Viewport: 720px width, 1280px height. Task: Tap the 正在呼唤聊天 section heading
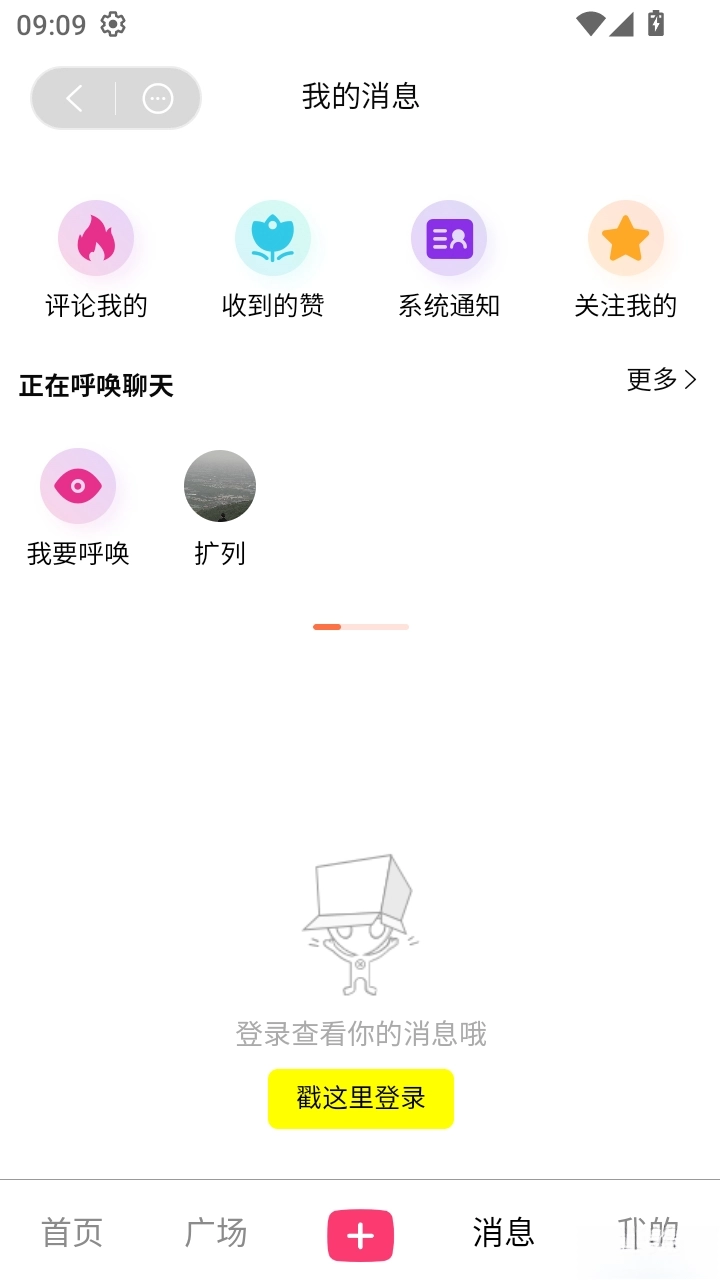pyautogui.click(x=96, y=387)
